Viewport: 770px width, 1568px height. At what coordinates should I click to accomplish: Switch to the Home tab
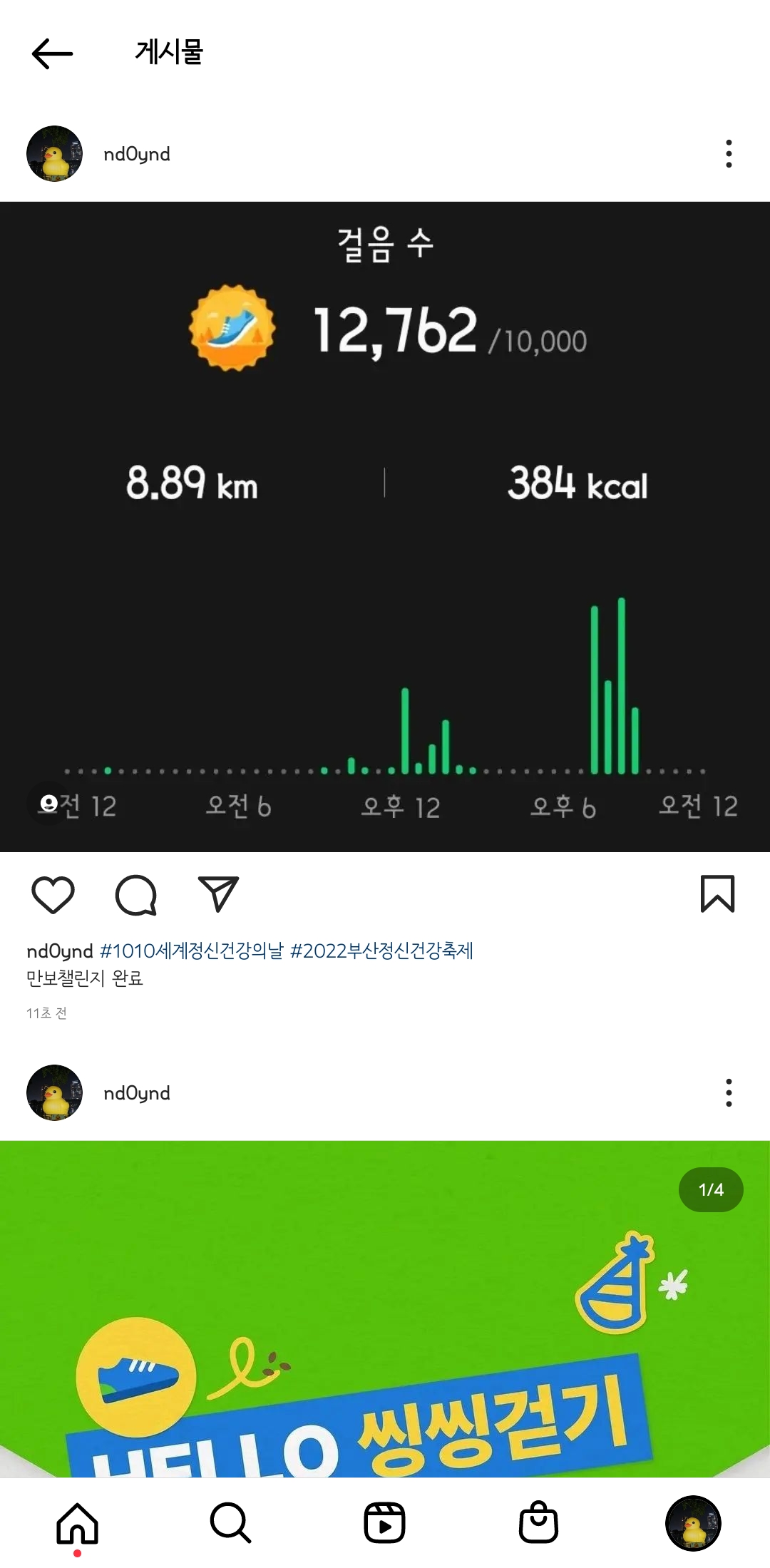pyautogui.click(x=77, y=1522)
